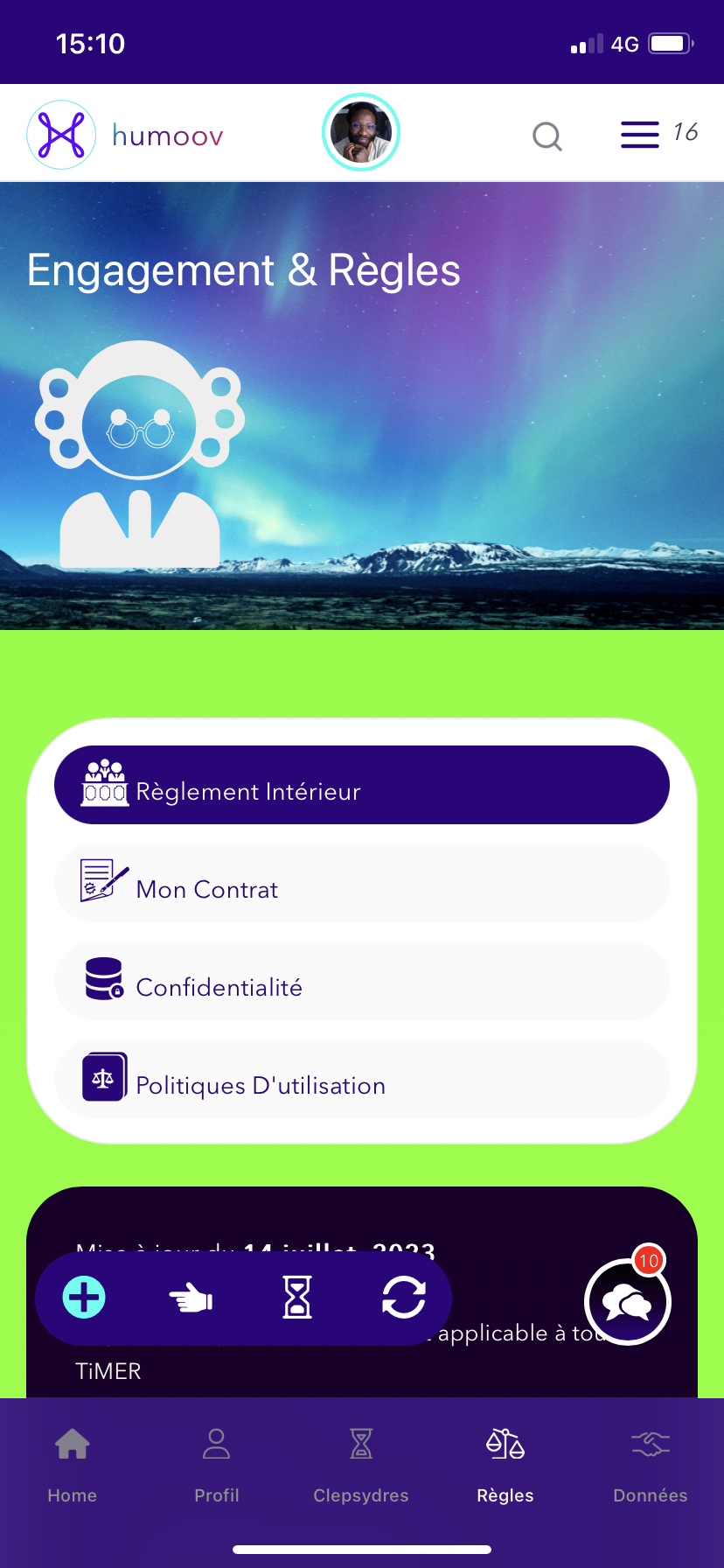Image resolution: width=724 pixels, height=1568 pixels.
Task: Tap the pointing hand icon
Action: [x=191, y=1298]
